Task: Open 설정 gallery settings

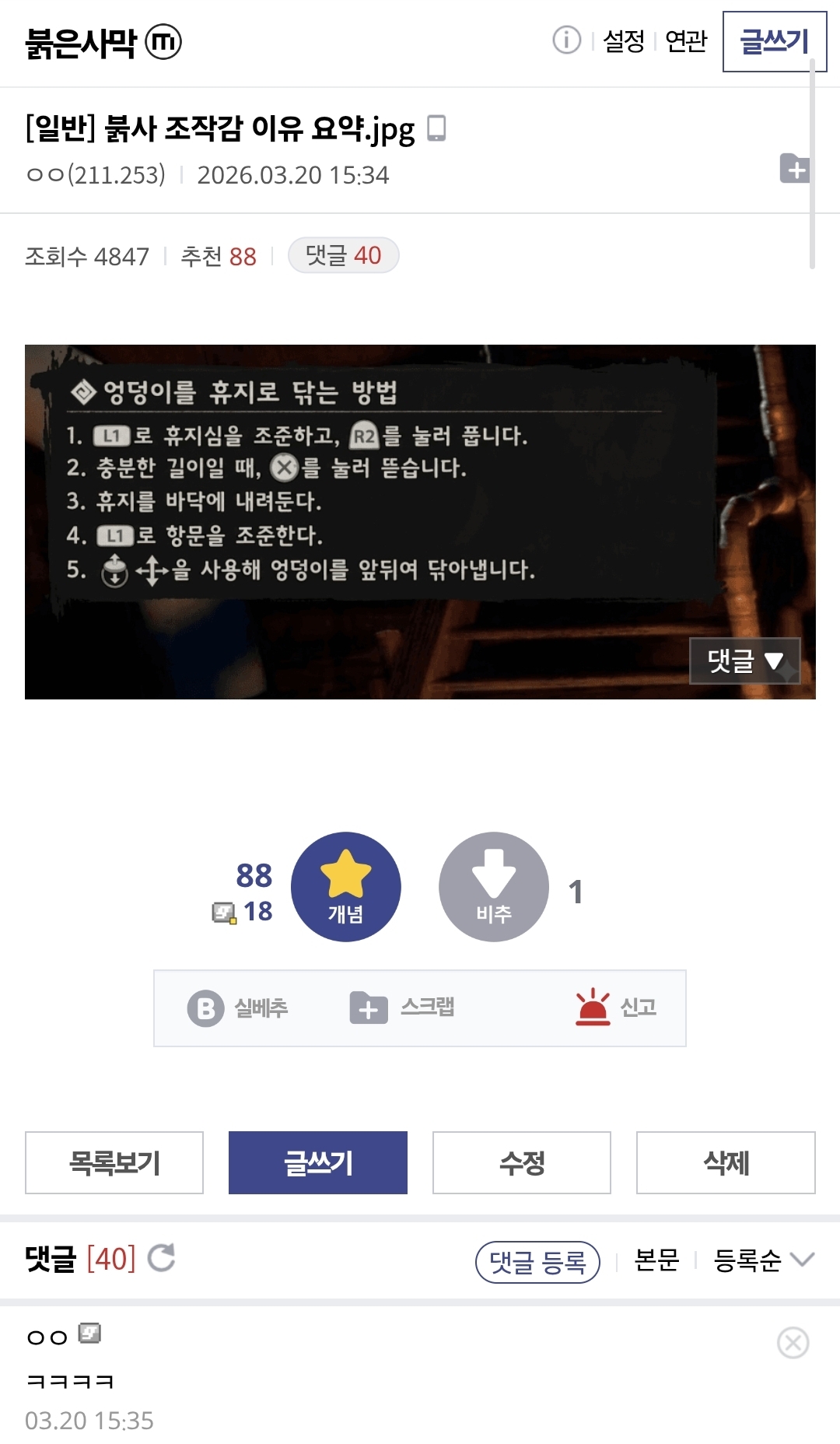Action: pyautogui.click(x=624, y=41)
